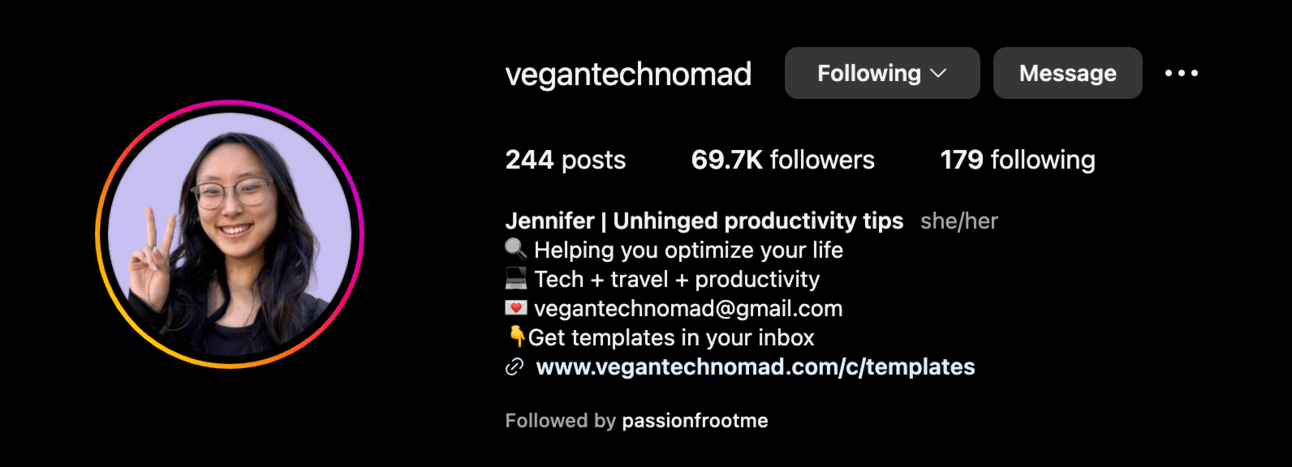The width and height of the screenshot is (1292, 467).
Task: Open the Following dropdown button
Action: (x=881, y=73)
